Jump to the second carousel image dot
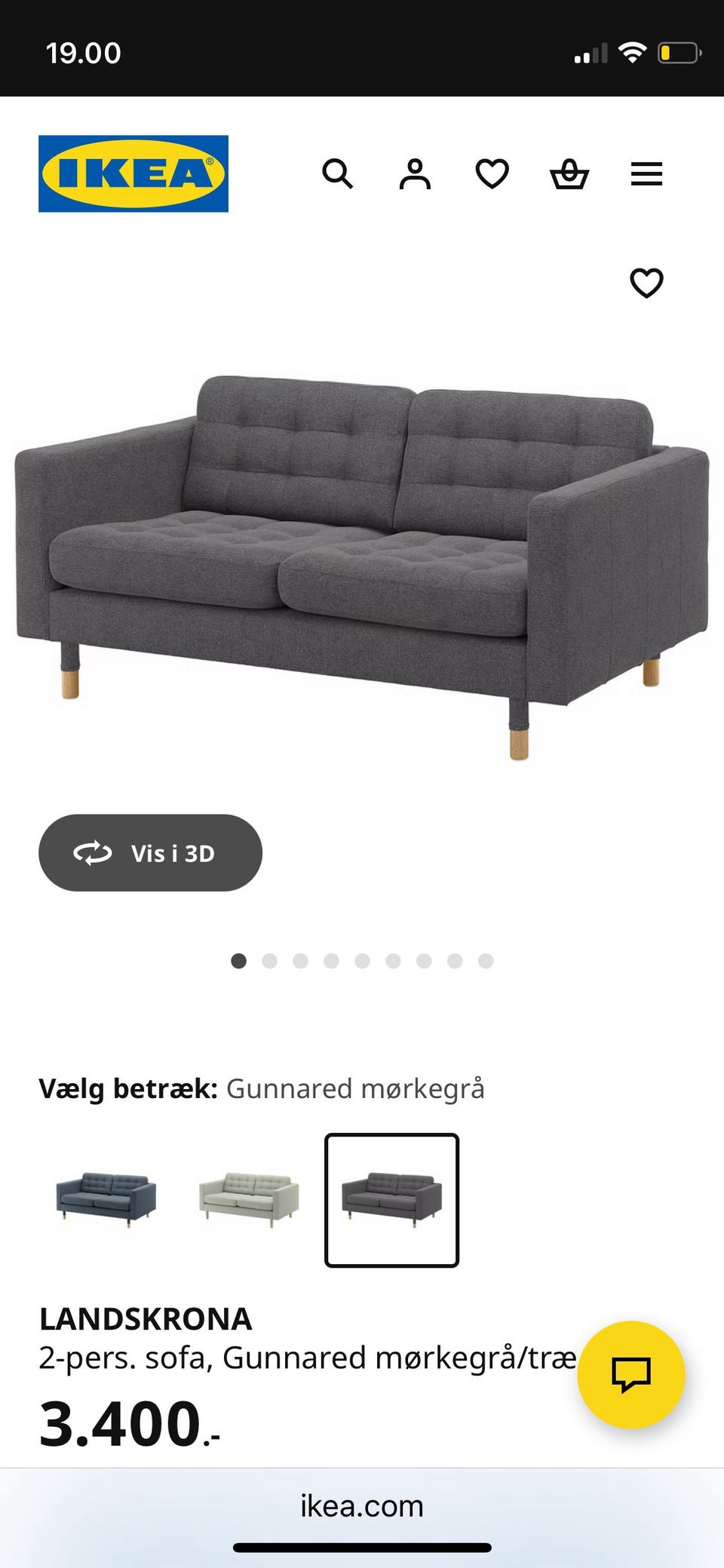The width and height of the screenshot is (724, 1568). (270, 962)
